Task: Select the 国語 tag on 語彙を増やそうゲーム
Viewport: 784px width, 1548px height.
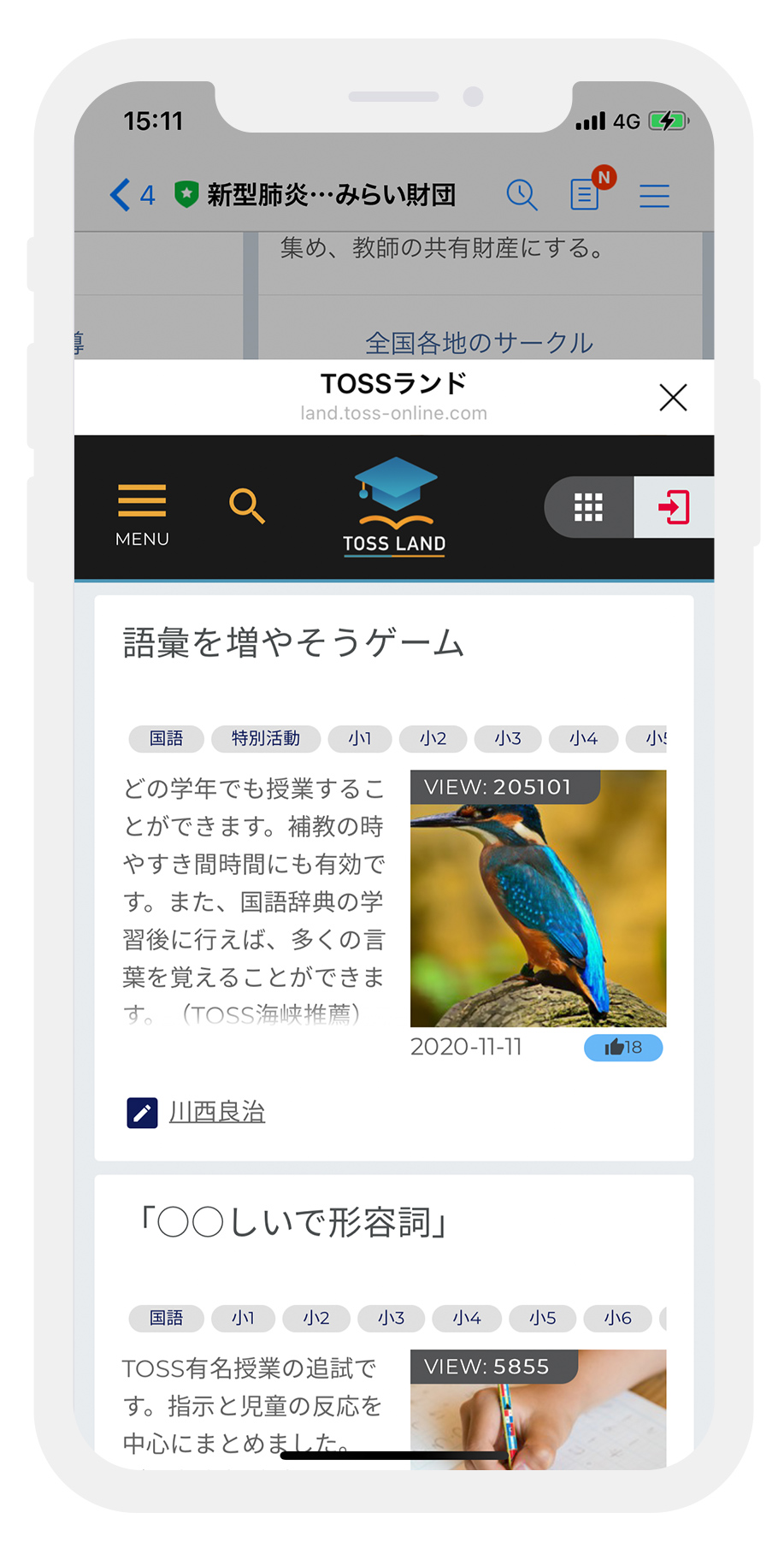Action: click(166, 738)
